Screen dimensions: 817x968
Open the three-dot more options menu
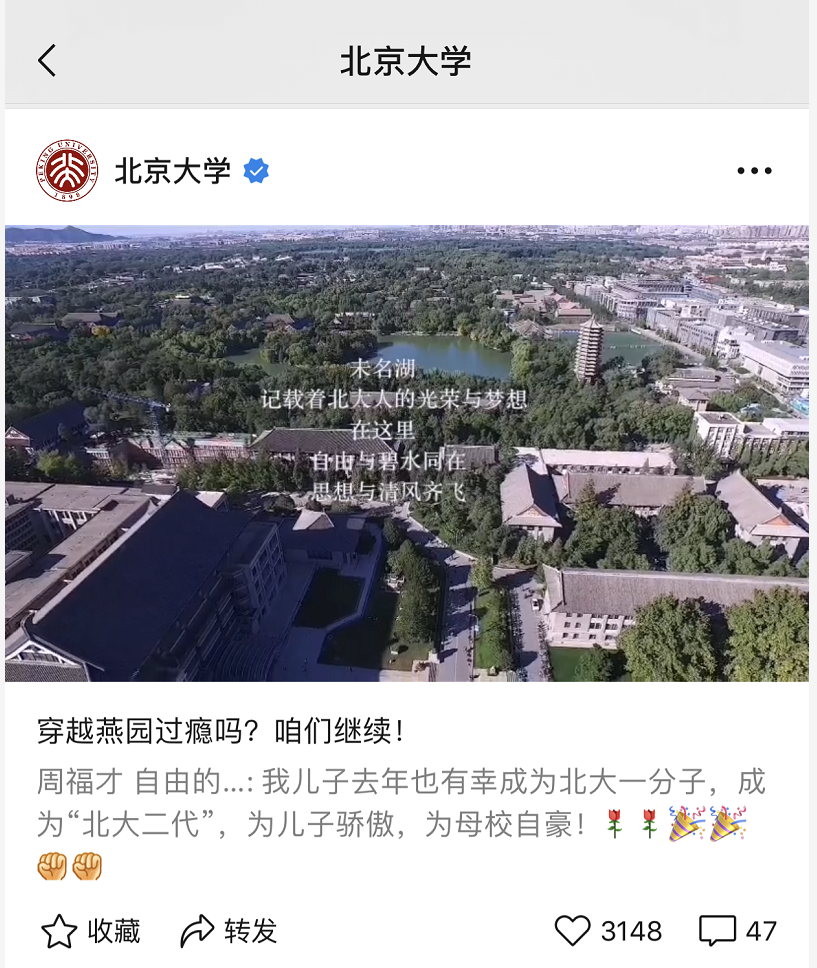tap(754, 169)
